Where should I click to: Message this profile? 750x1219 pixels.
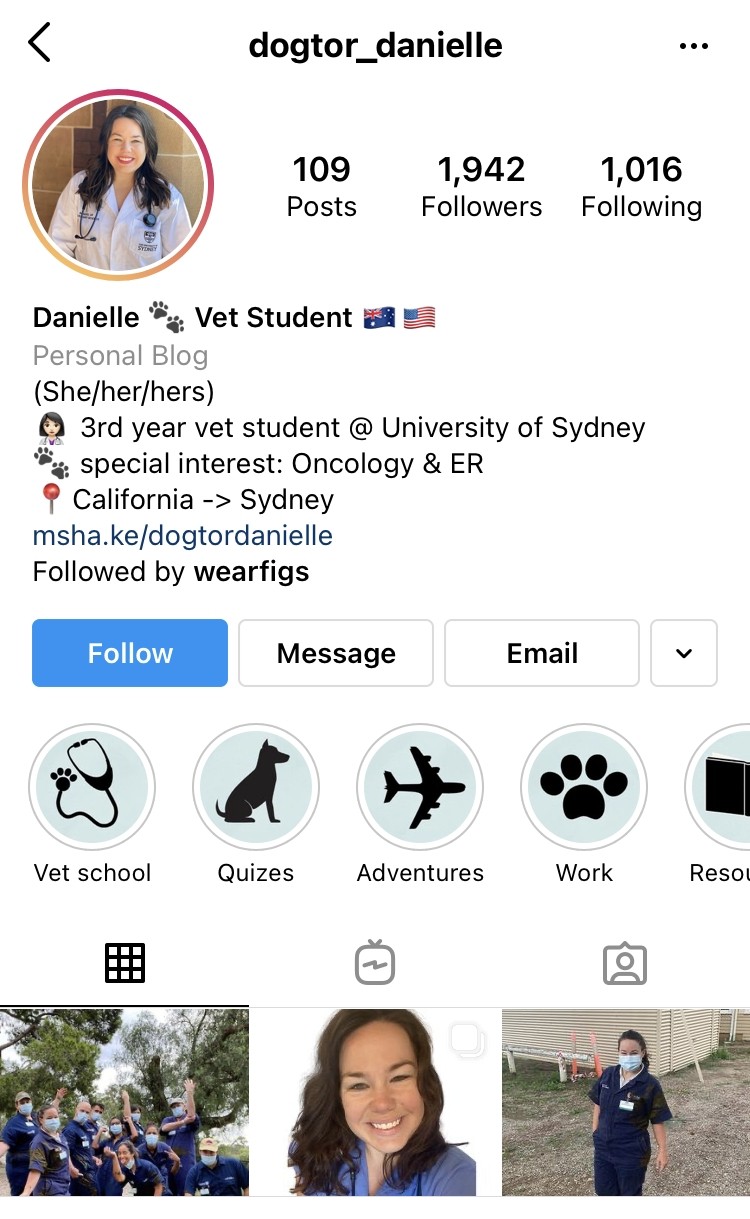(x=336, y=653)
